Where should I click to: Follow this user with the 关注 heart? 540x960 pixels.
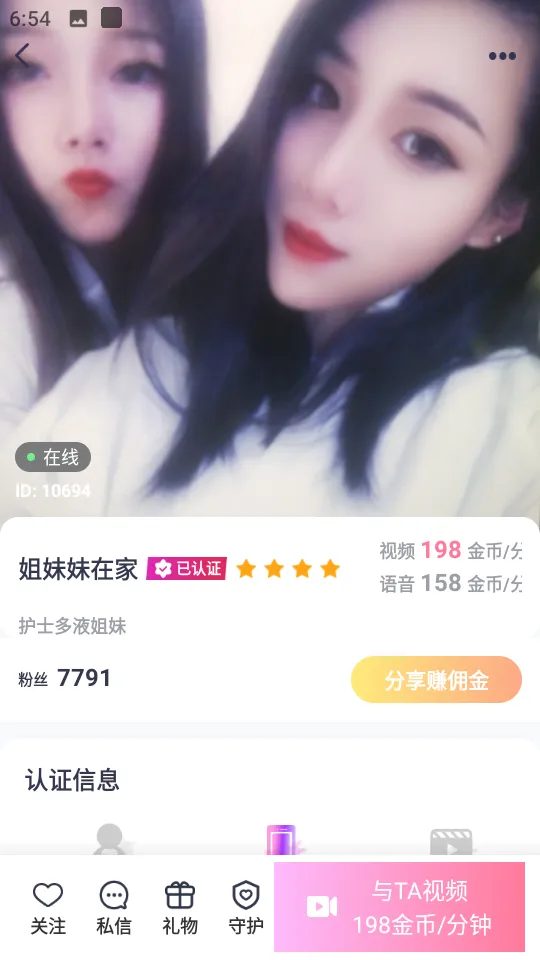(x=48, y=909)
